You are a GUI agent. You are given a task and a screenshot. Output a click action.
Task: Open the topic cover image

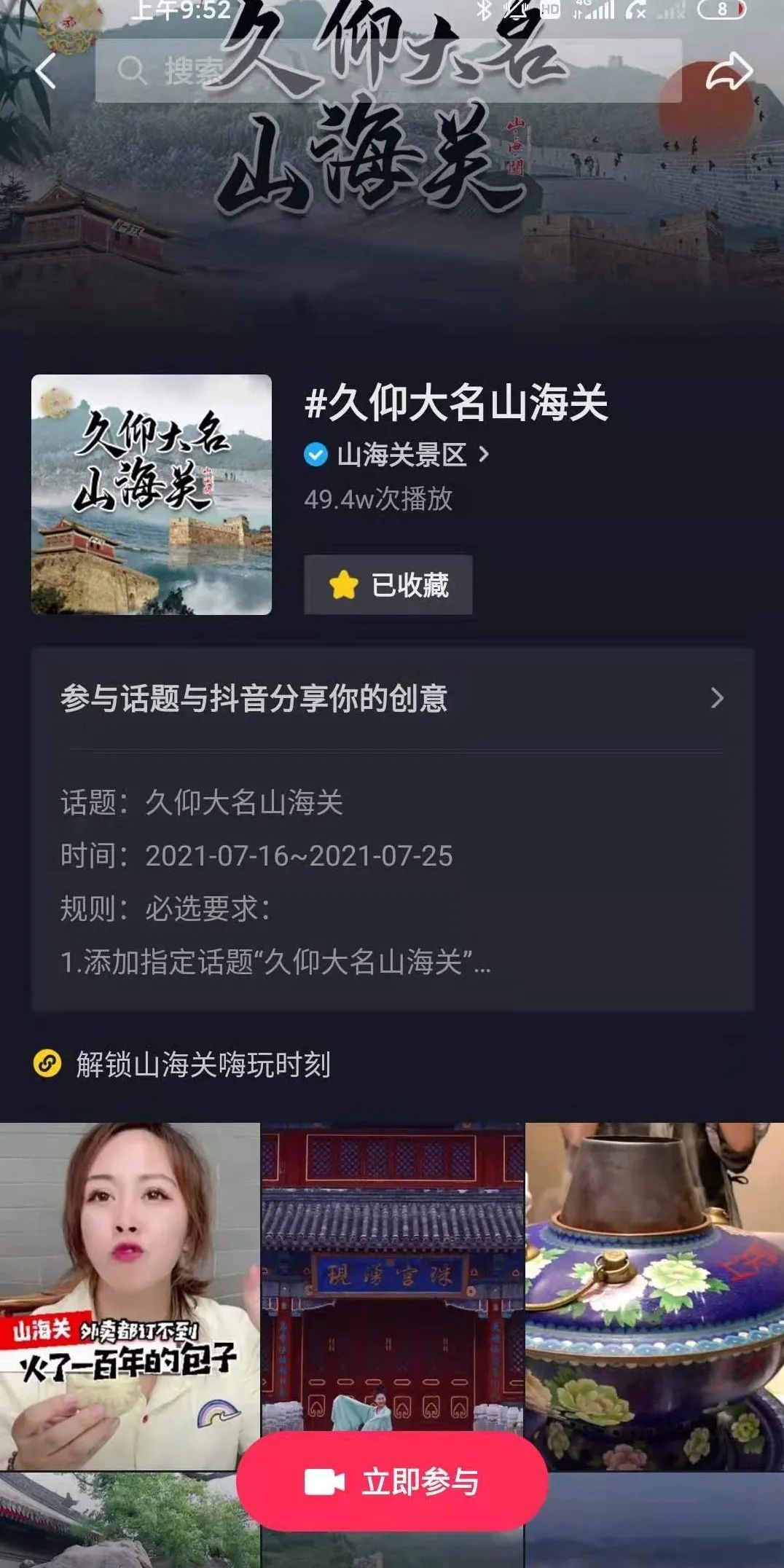click(152, 495)
